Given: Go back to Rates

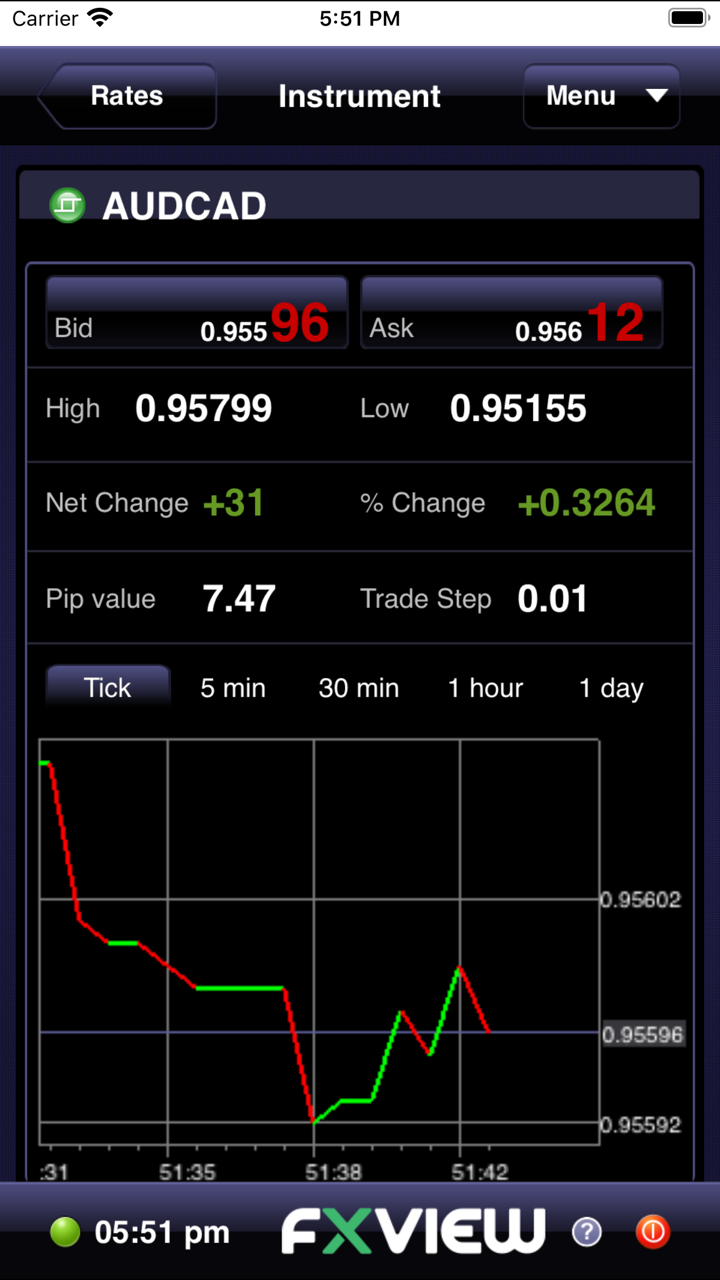Looking at the screenshot, I should 128,97.
